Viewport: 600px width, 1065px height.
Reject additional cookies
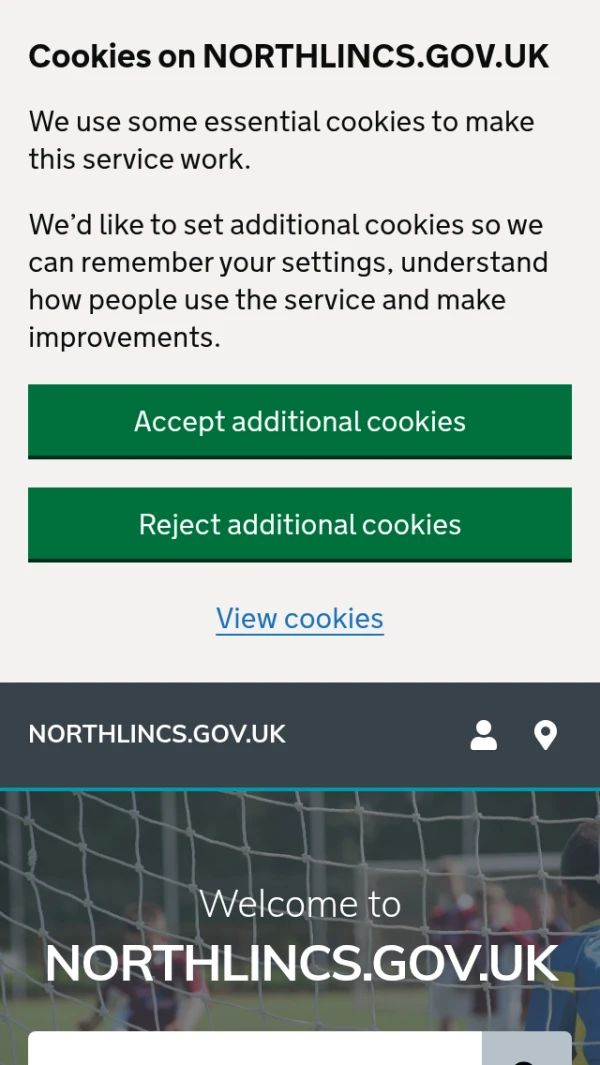(x=300, y=524)
